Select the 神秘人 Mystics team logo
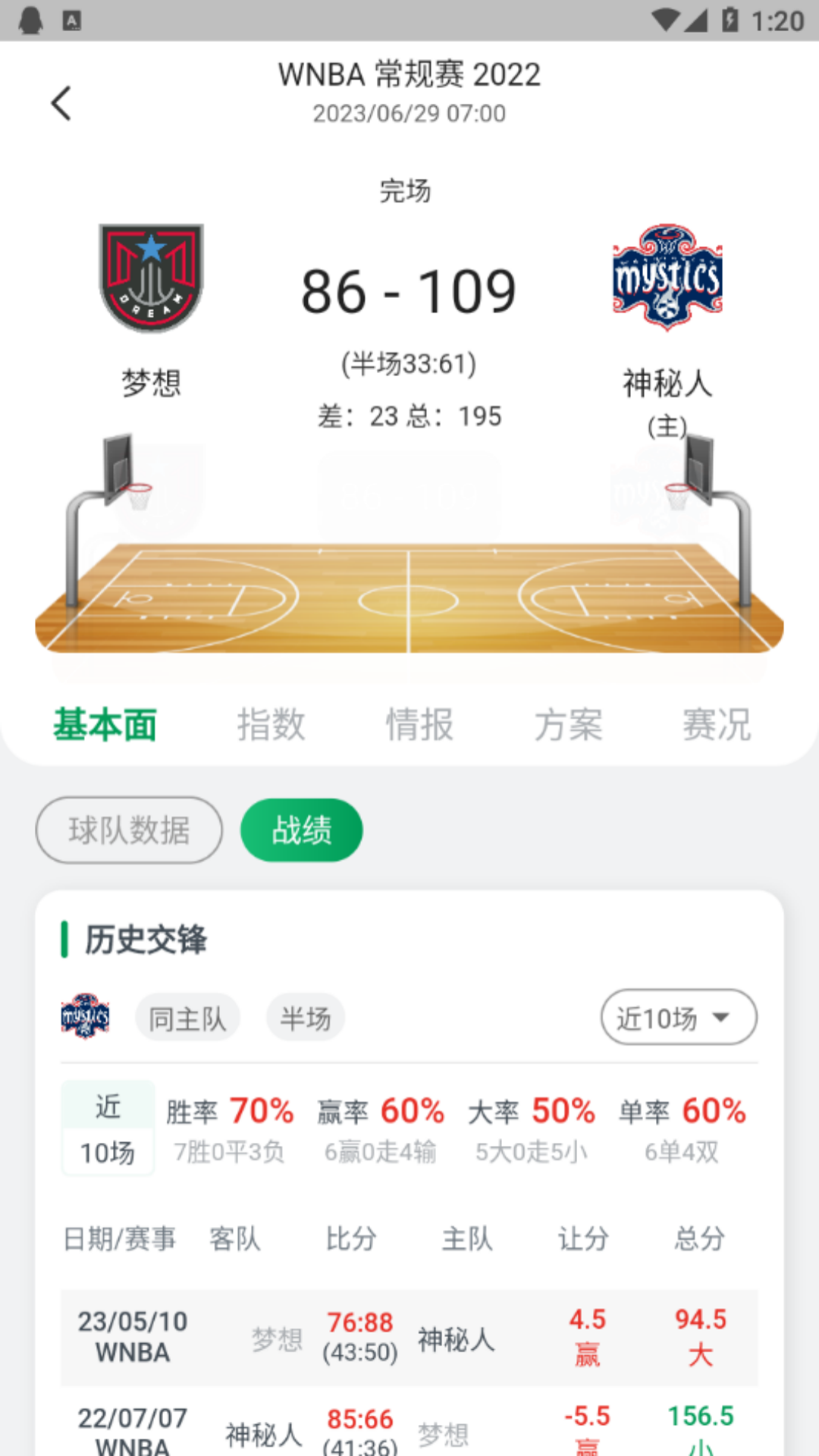 669,277
